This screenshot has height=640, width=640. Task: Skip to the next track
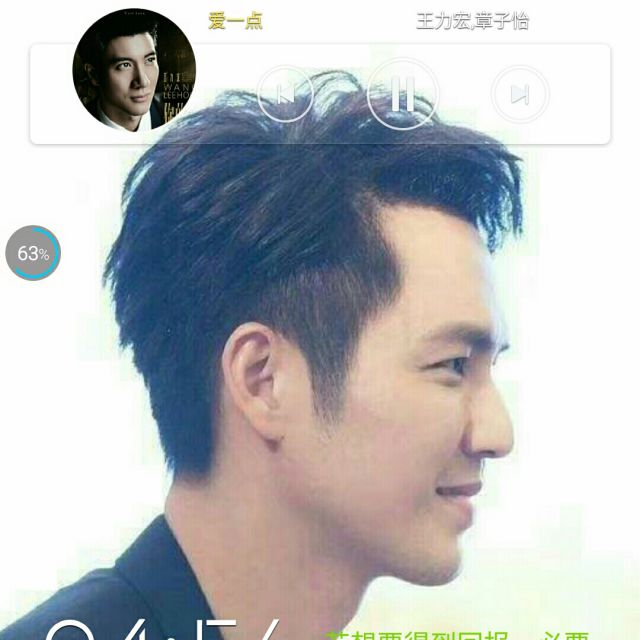tap(519, 94)
